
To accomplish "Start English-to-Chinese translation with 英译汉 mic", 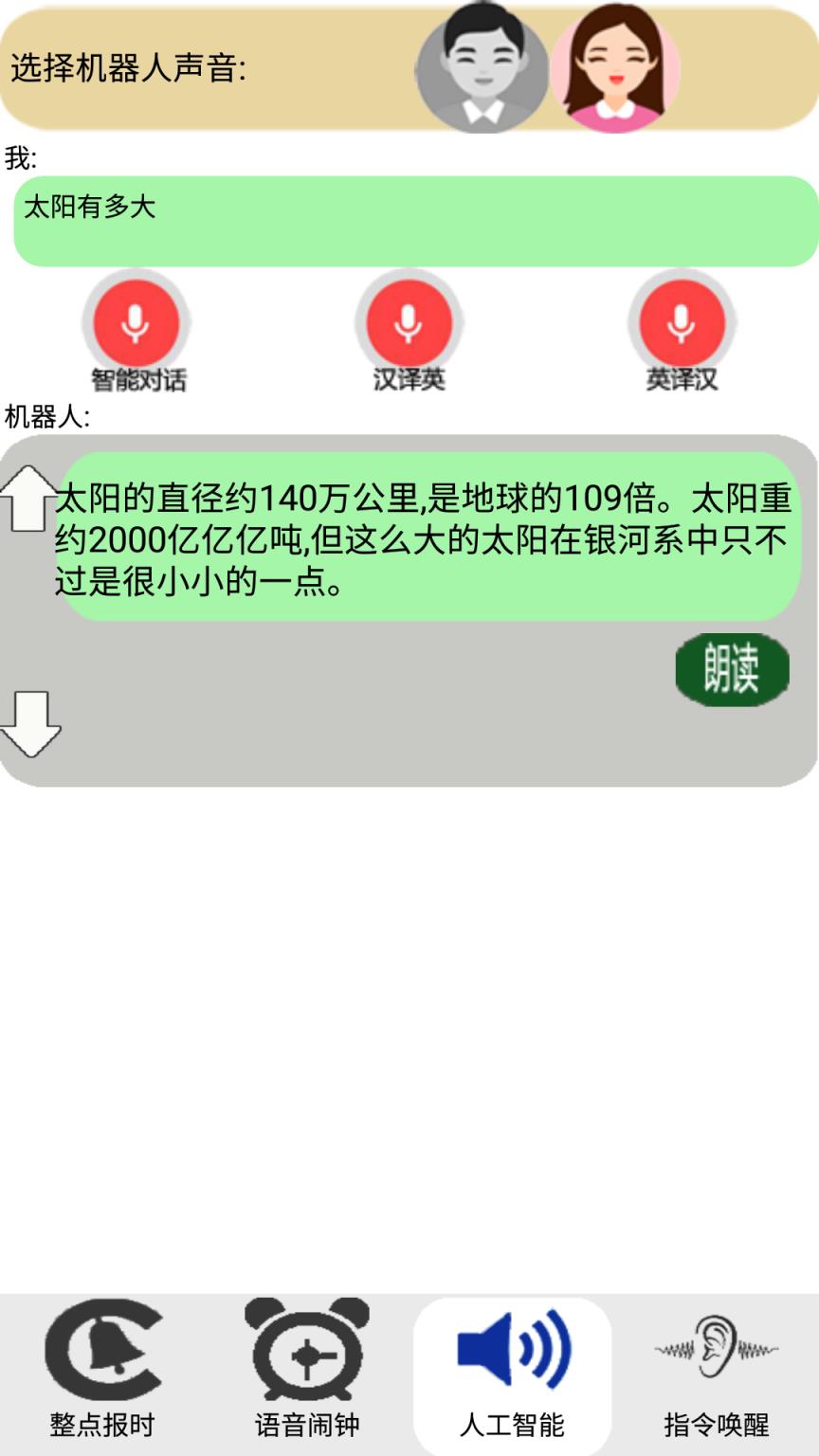I will tap(682, 322).
